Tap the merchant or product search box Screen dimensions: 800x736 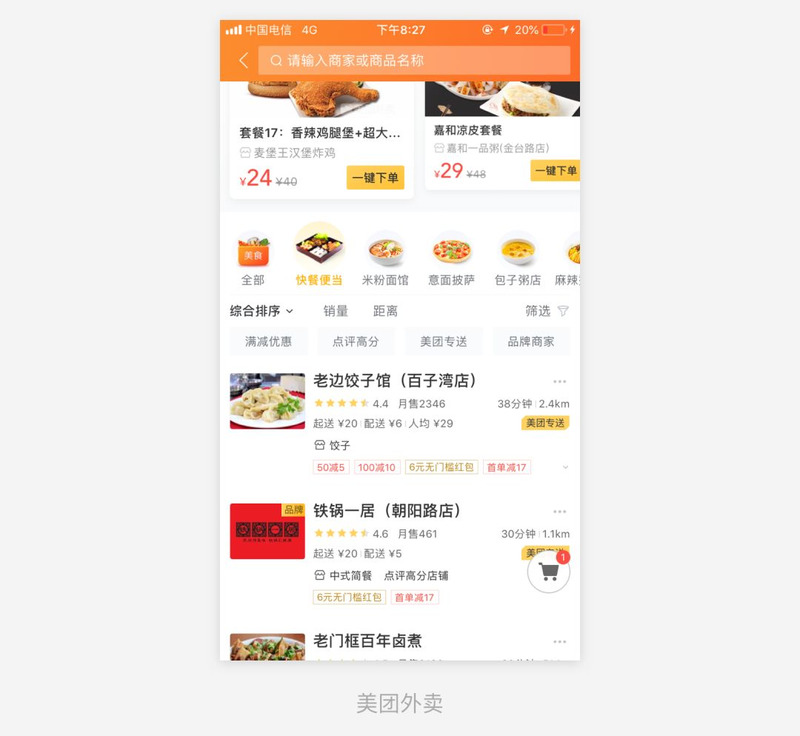[x=414, y=61]
